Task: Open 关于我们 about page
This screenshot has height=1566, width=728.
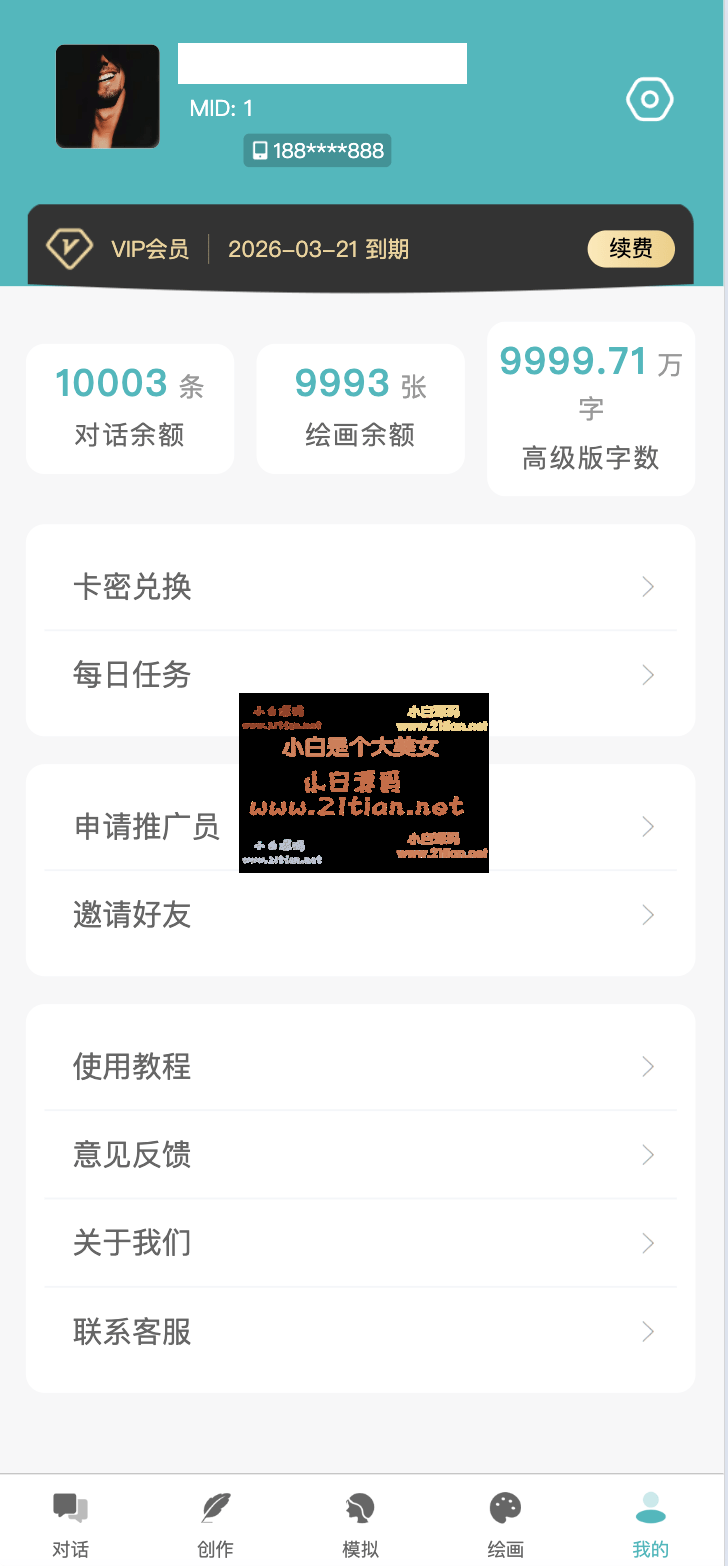Action: click(360, 1243)
